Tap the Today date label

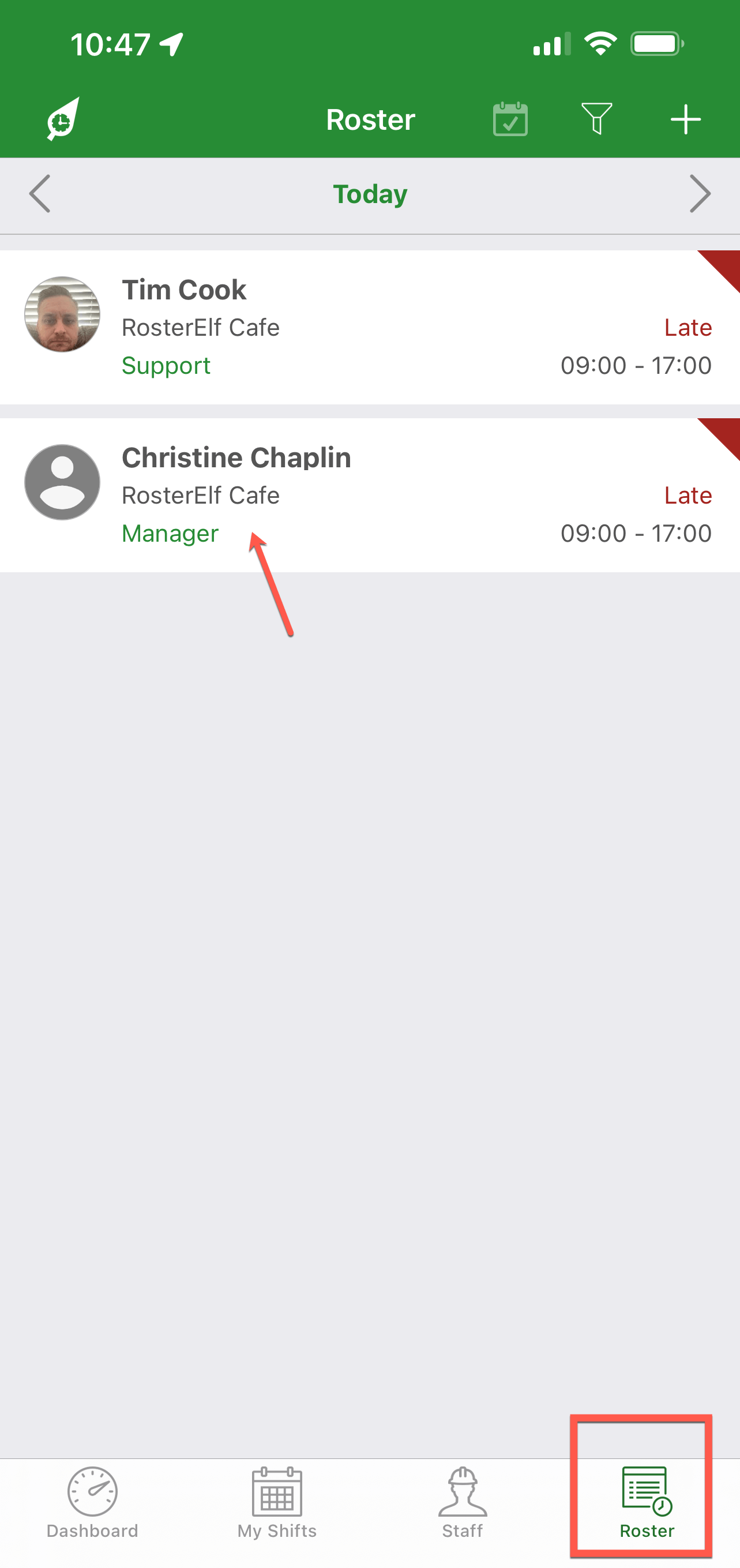point(370,194)
